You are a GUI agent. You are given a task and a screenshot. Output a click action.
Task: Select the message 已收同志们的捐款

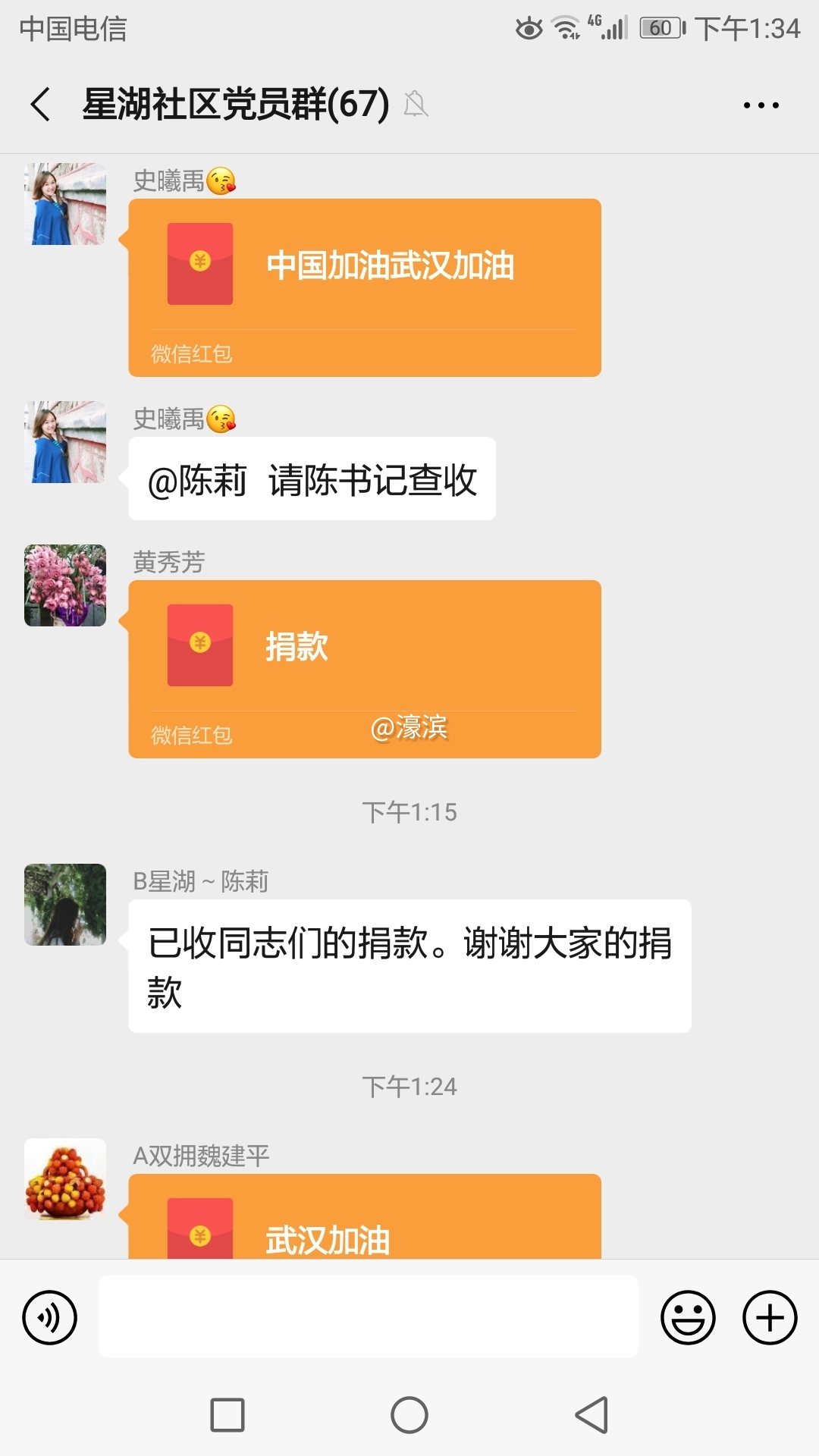tap(409, 967)
